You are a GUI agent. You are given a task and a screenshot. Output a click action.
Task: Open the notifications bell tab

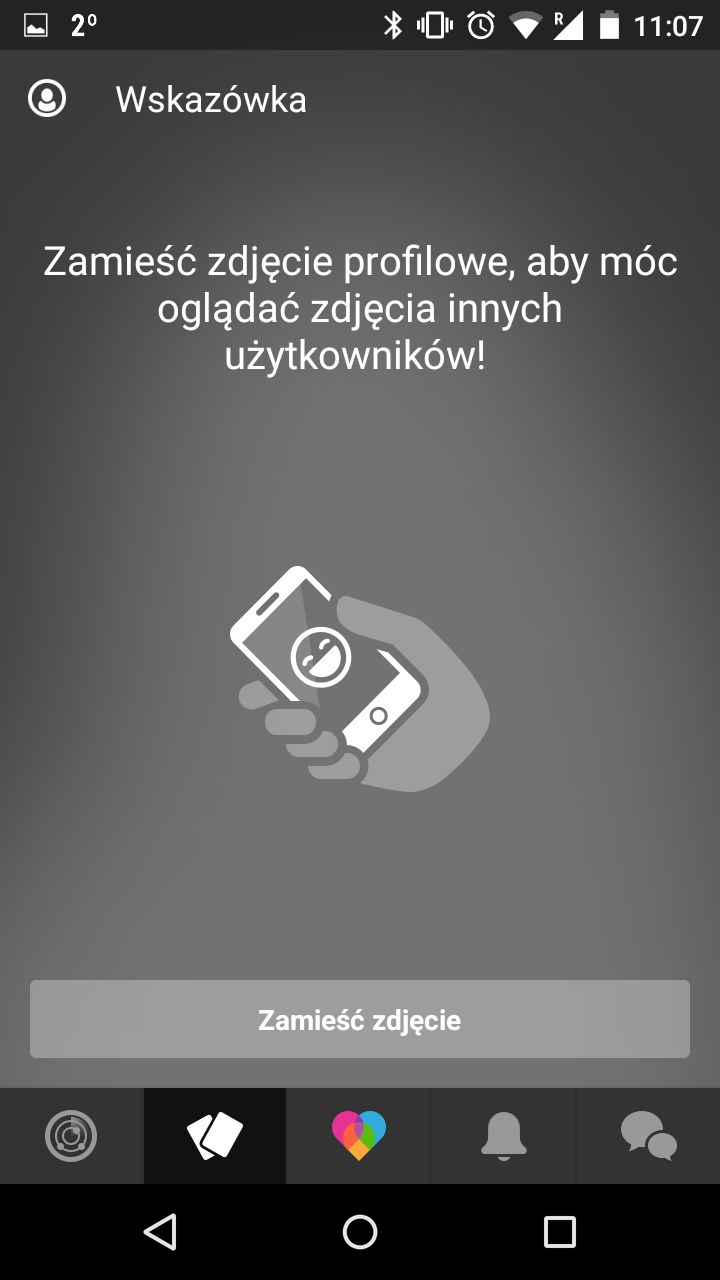click(x=504, y=1136)
